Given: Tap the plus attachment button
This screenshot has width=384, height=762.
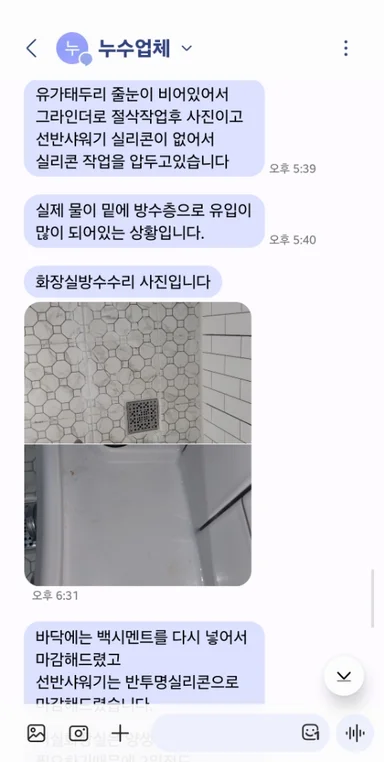Looking at the screenshot, I should (x=120, y=733).
